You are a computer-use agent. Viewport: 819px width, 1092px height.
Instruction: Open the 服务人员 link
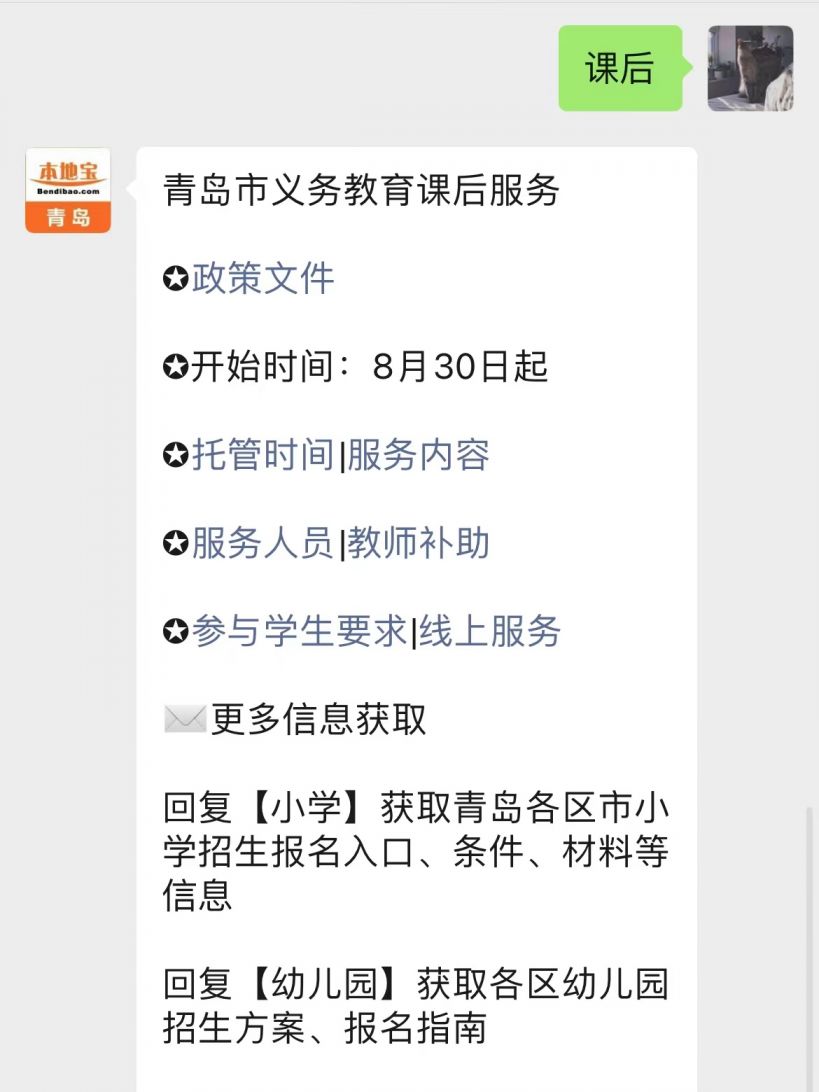click(263, 544)
